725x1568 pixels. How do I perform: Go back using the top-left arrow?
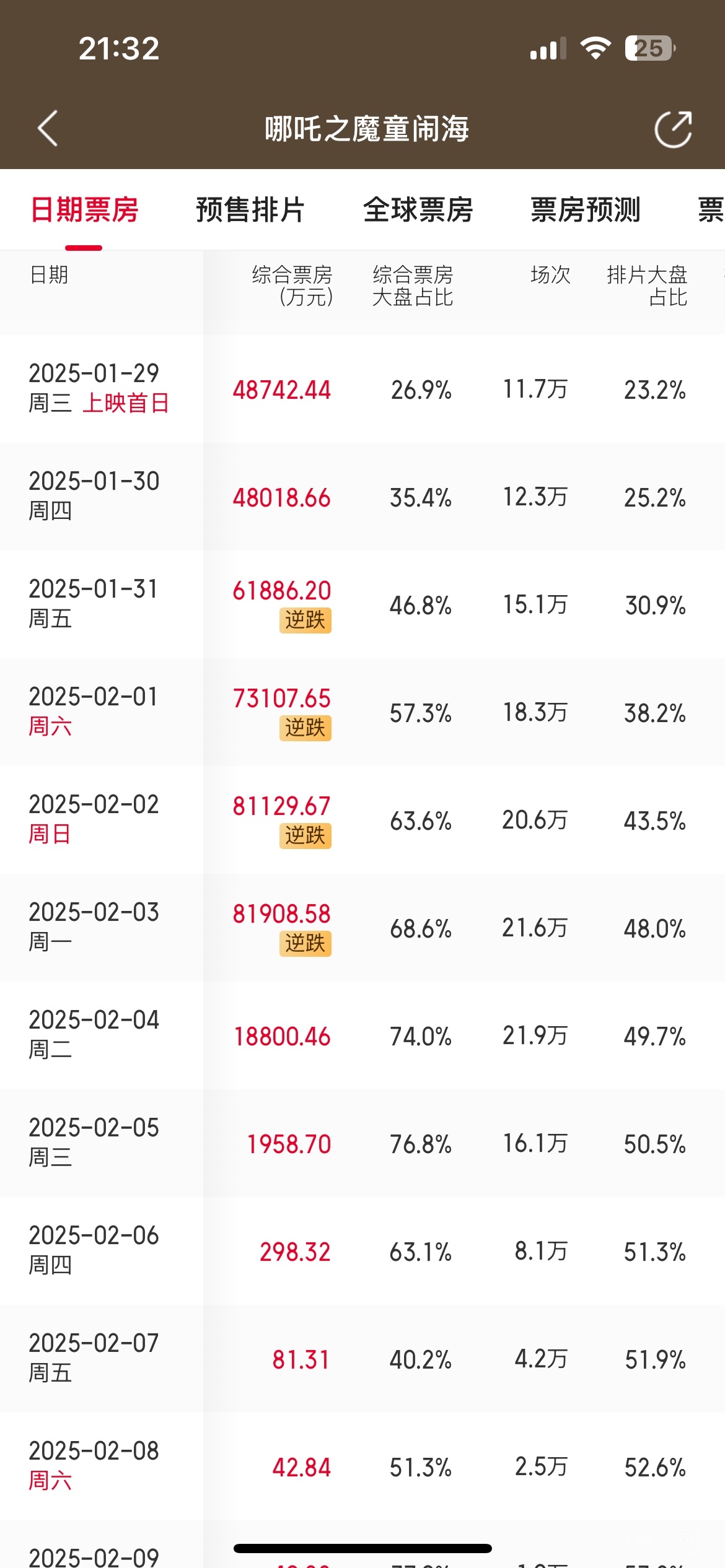coord(48,128)
